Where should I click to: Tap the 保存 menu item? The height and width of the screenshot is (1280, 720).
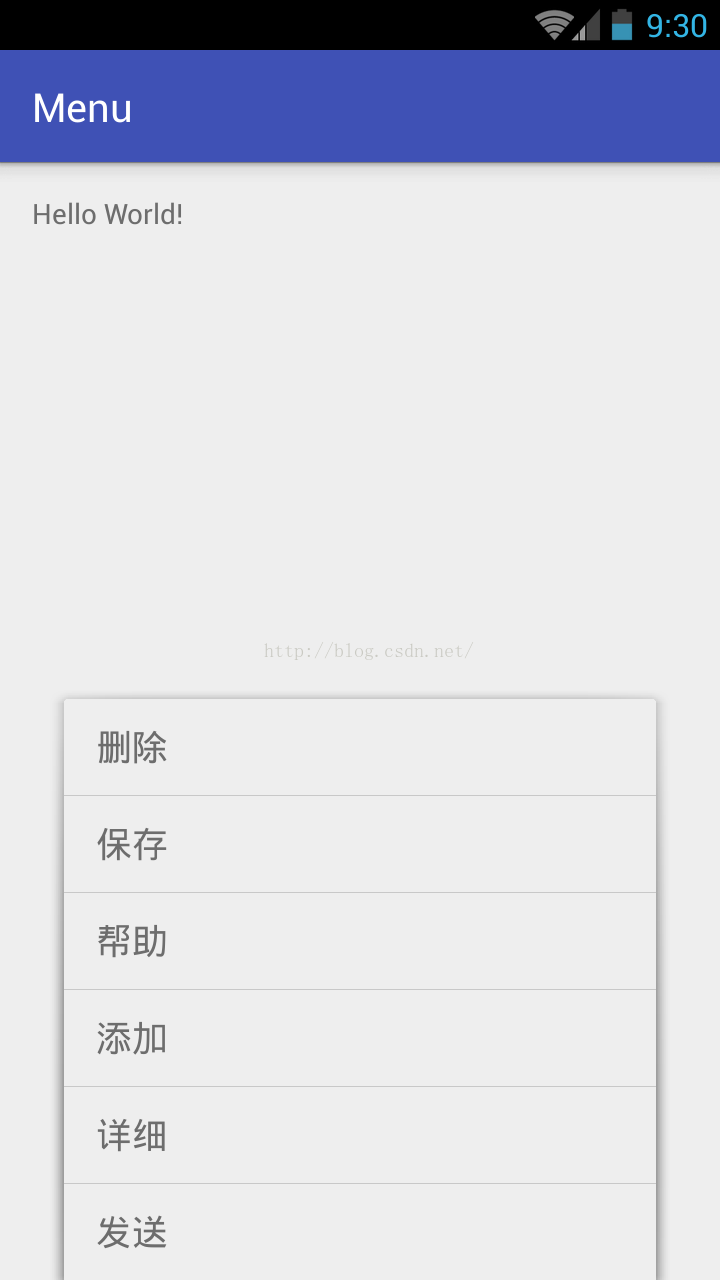pos(360,844)
